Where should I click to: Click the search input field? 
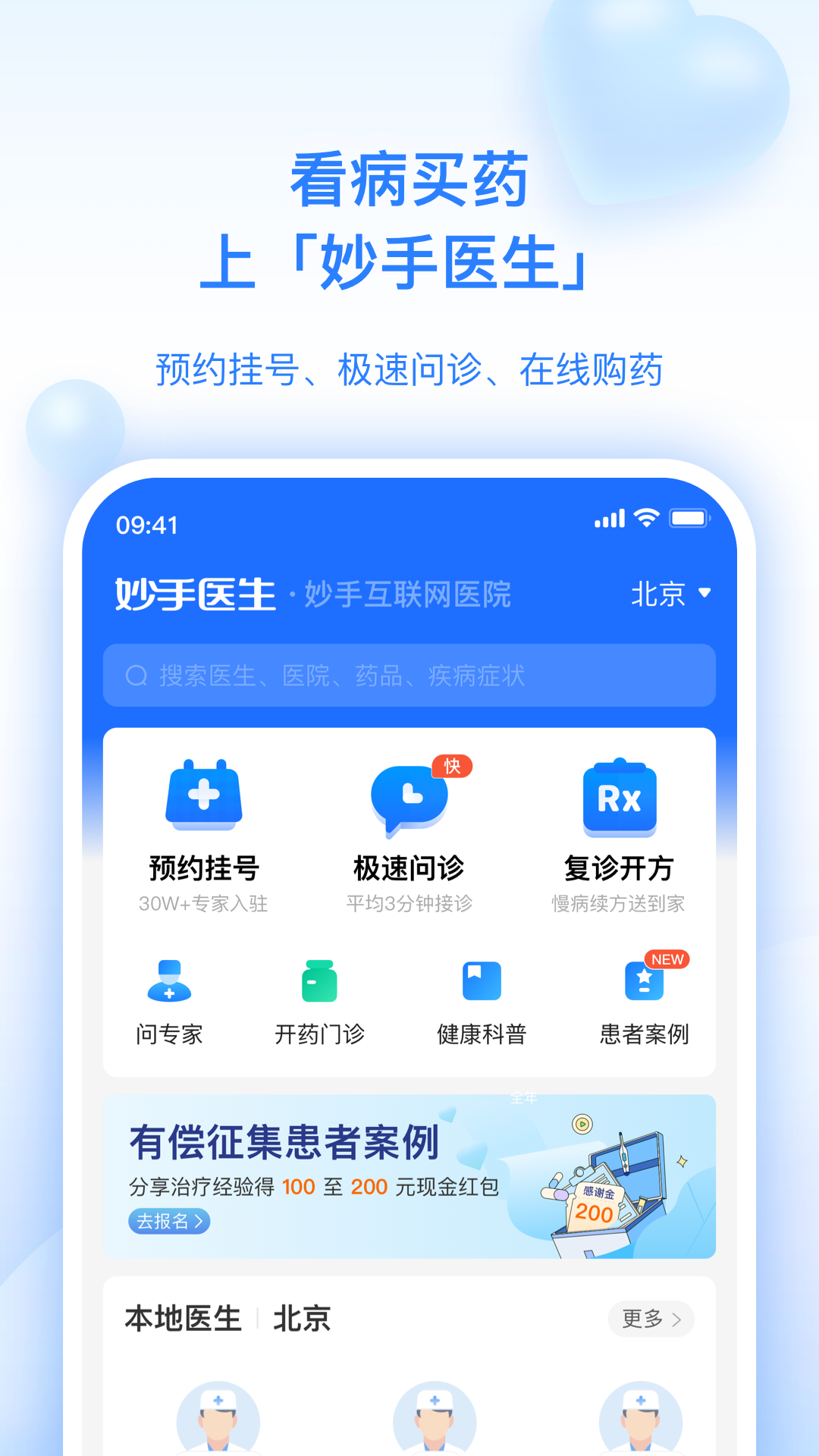[409, 675]
